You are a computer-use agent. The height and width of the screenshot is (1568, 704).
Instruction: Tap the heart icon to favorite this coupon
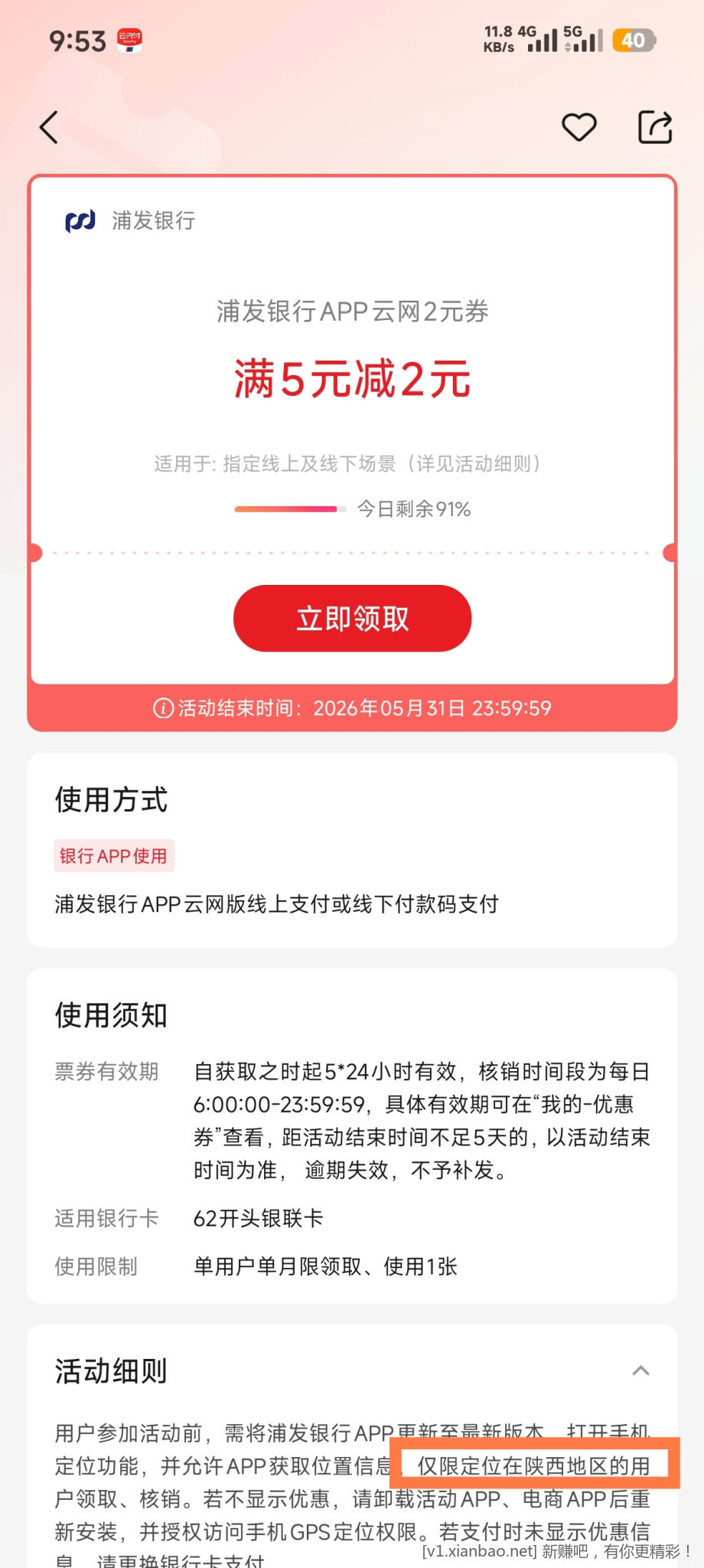click(579, 127)
